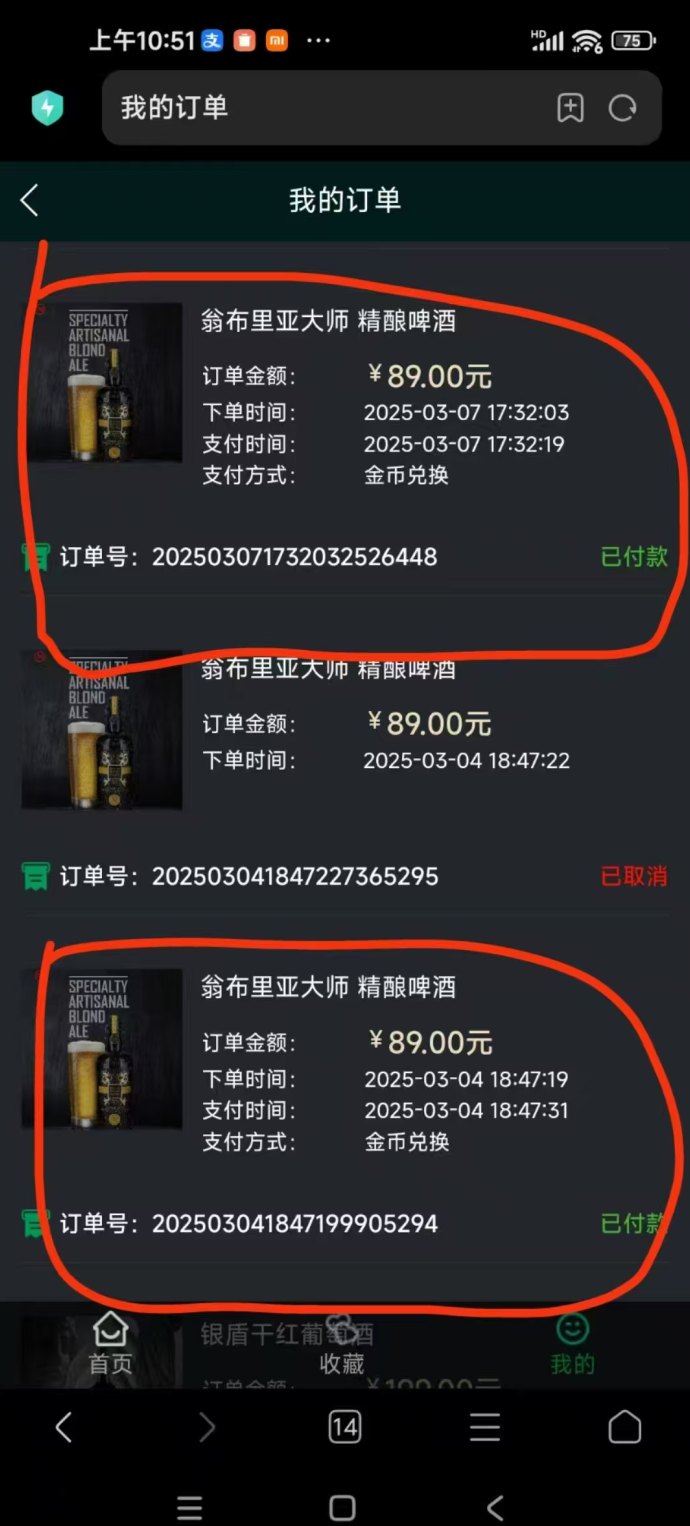
Task: Open the browser menu
Action: [485, 1427]
